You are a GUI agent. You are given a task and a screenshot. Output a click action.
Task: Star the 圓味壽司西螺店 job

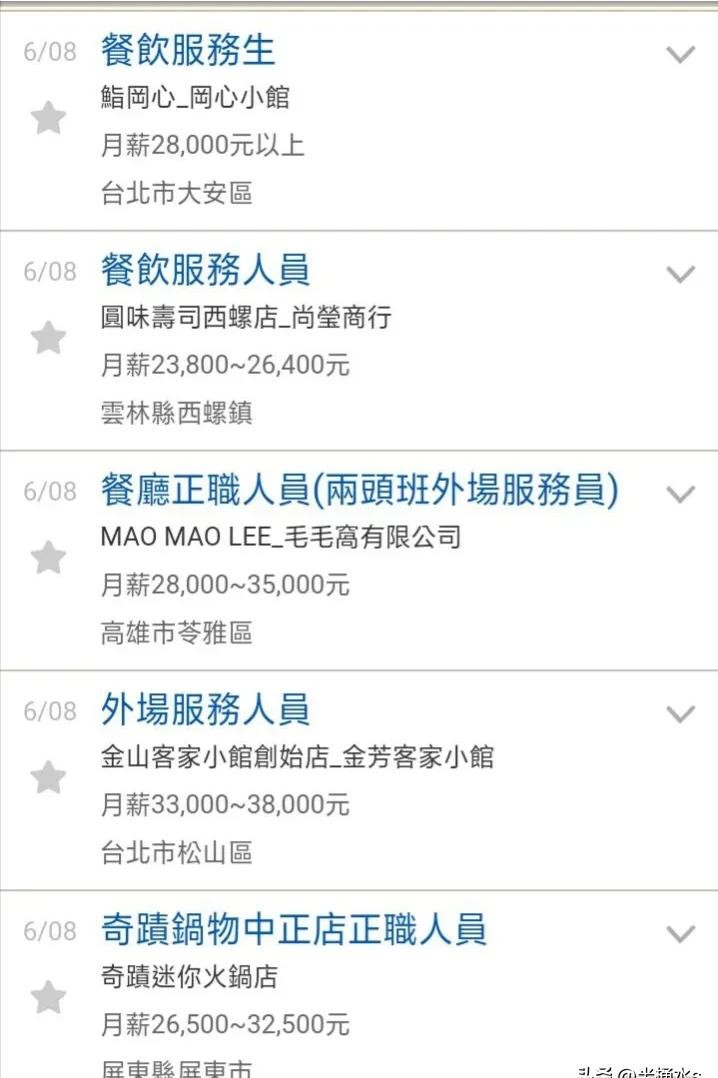tap(48, 338)
